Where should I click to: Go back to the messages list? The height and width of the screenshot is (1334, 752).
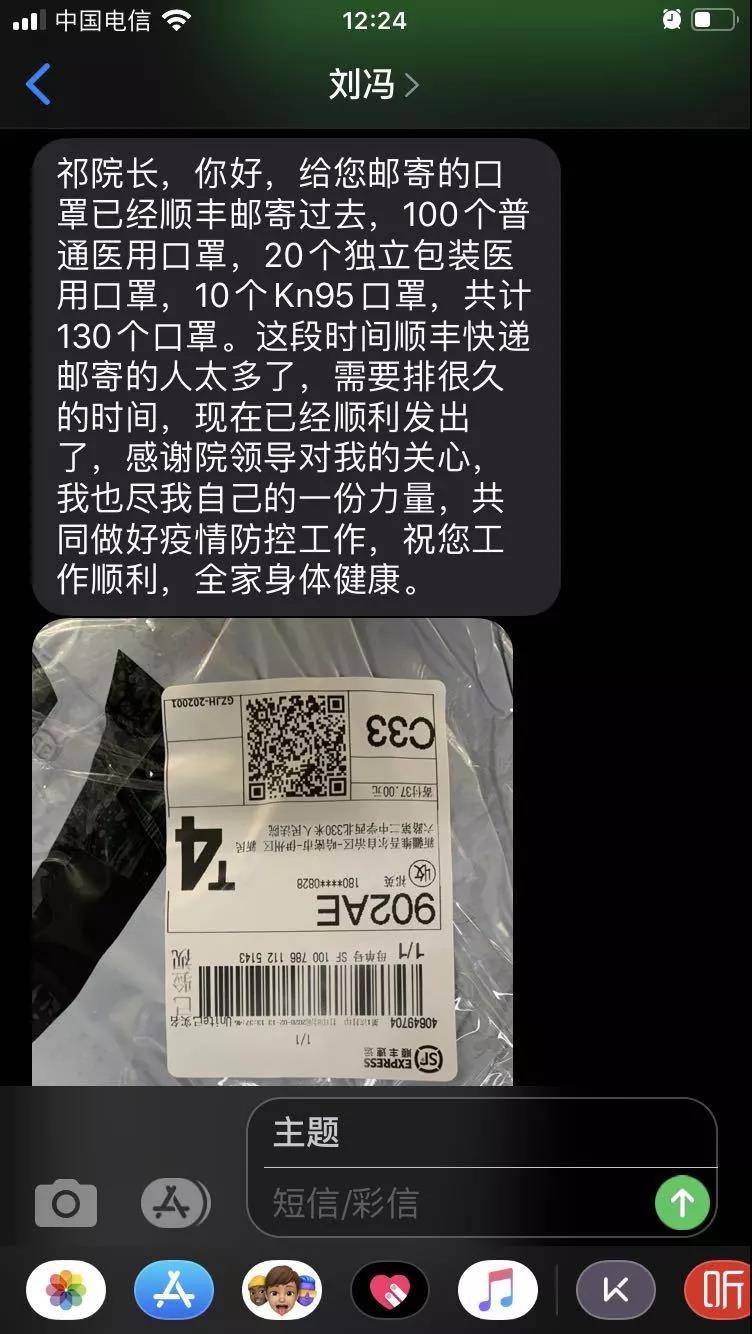(x=38, y=85)
